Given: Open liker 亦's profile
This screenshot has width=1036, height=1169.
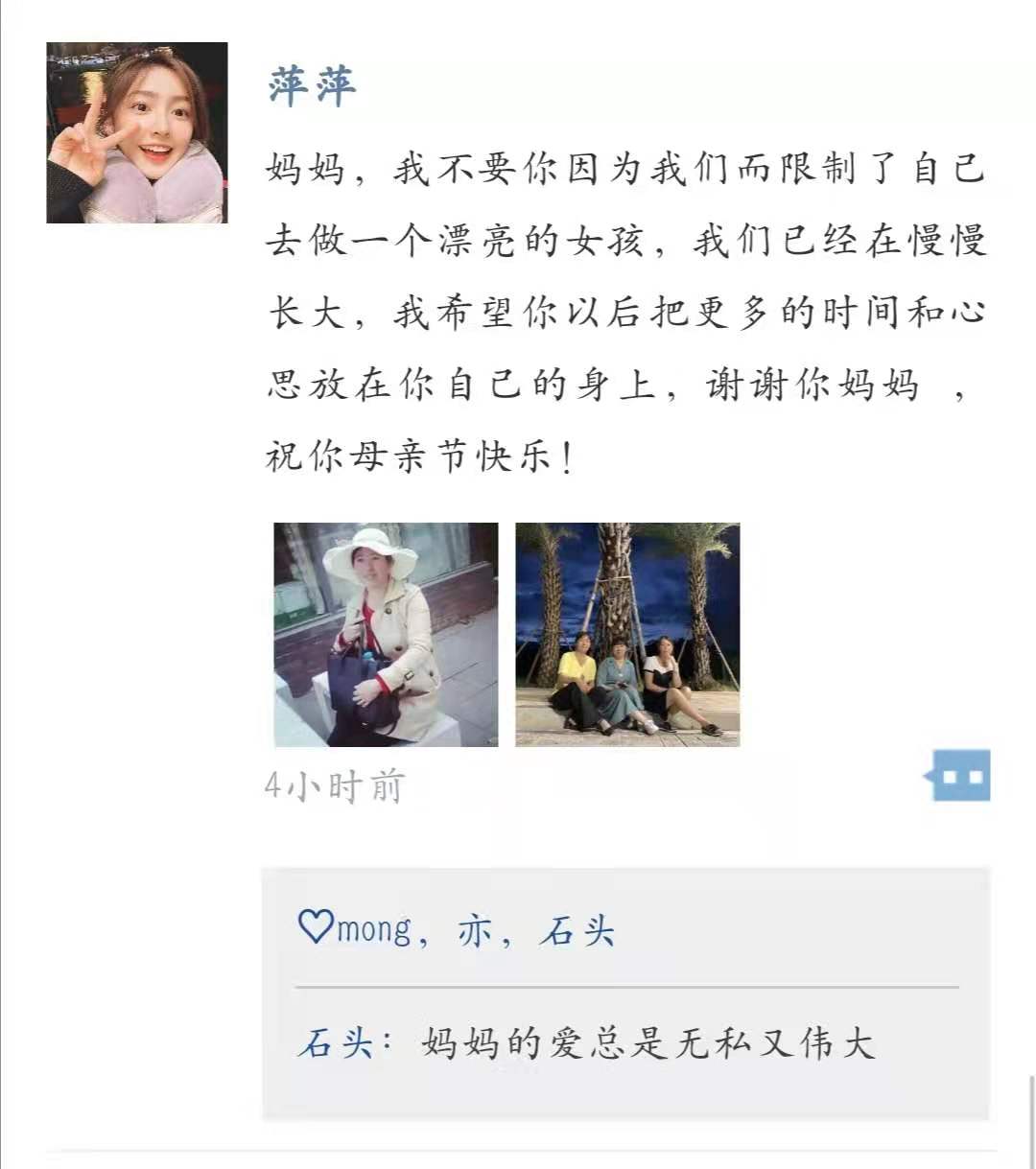Looking at the screenshot, I should click(474, 930).
